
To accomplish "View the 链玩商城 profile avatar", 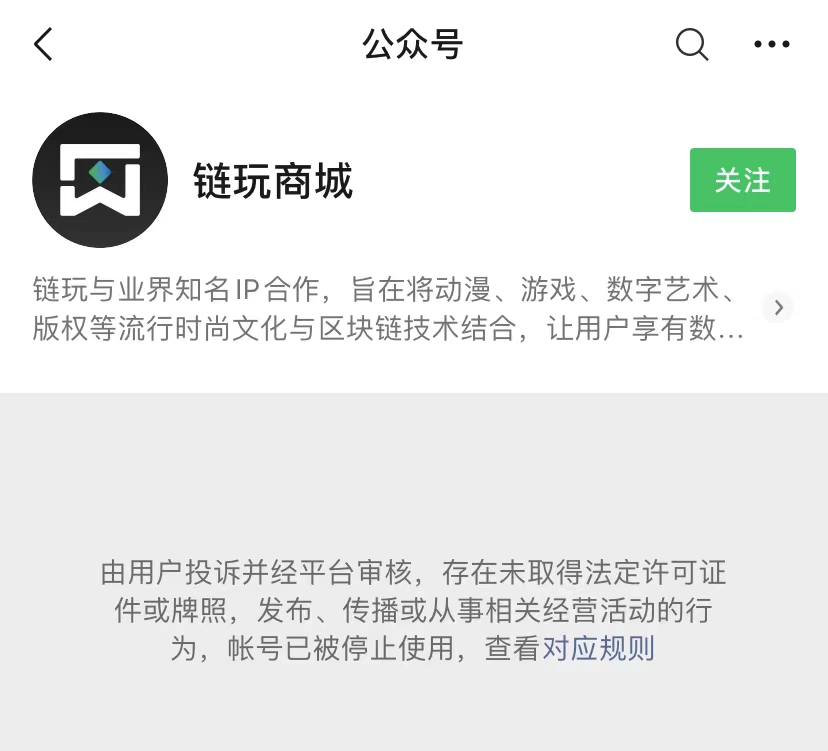I will tap(100, 180).
